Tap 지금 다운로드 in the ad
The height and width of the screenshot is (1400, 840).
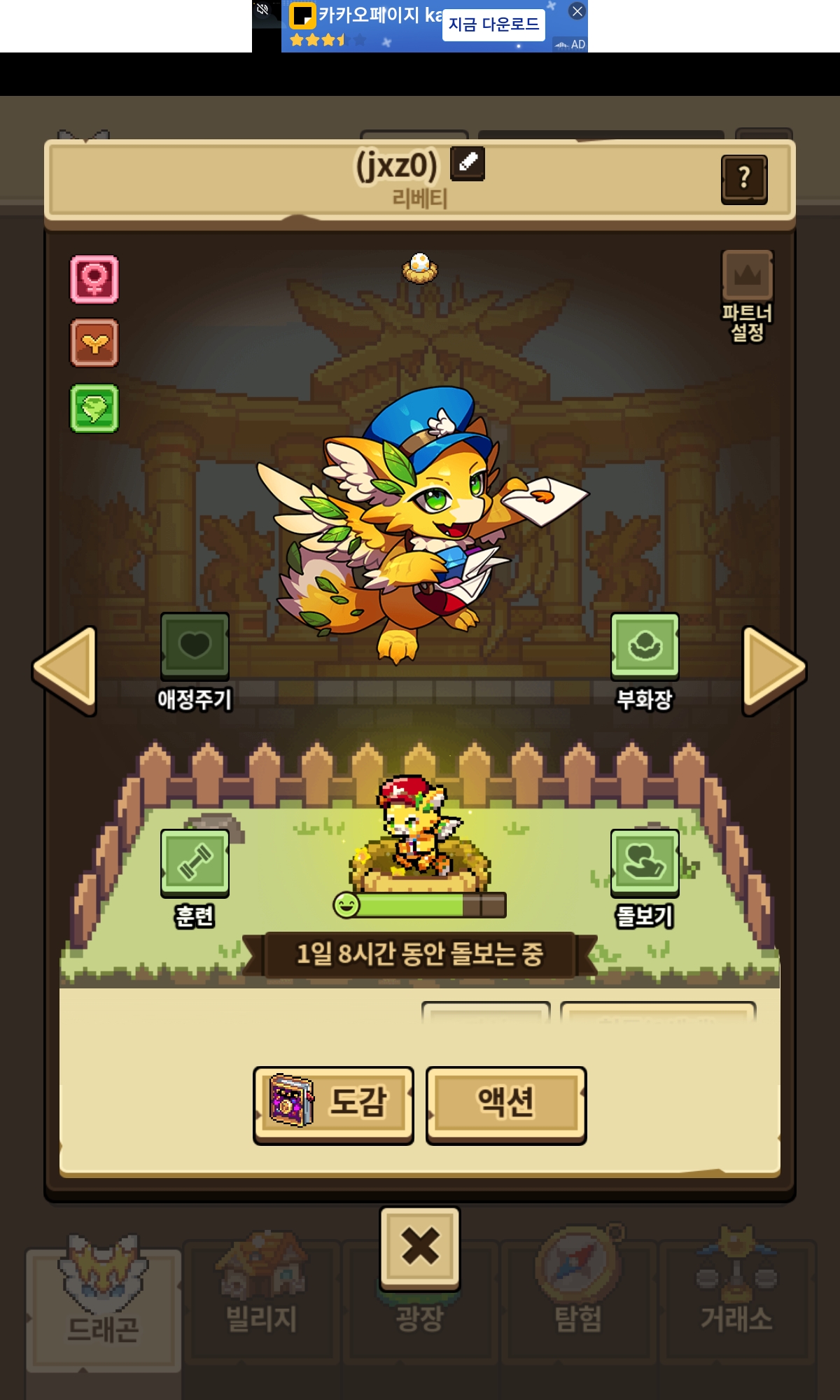[x=493, y=25]
